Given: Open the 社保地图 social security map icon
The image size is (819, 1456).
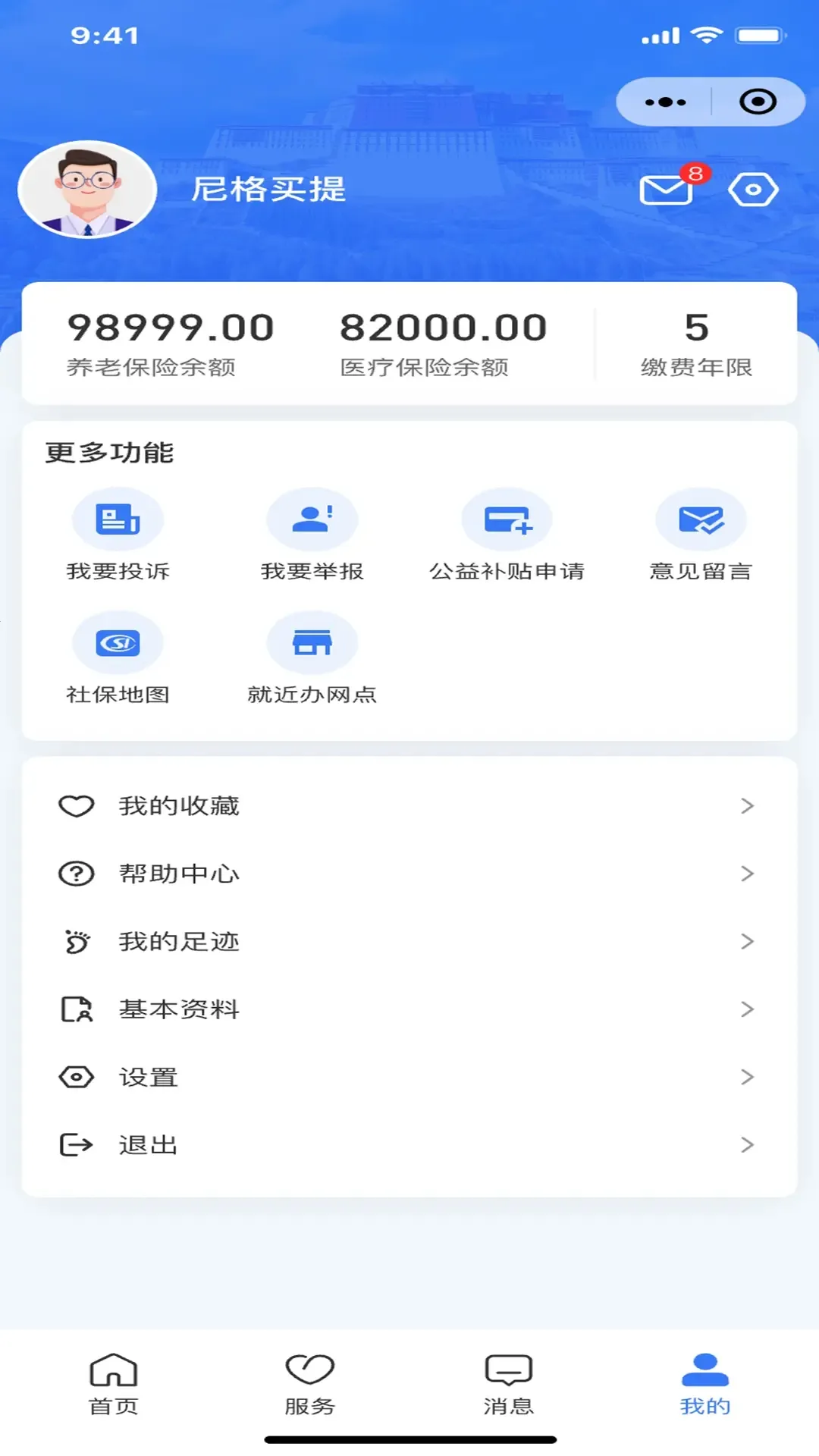Looking at the screenshot, I should pos(118,642).
